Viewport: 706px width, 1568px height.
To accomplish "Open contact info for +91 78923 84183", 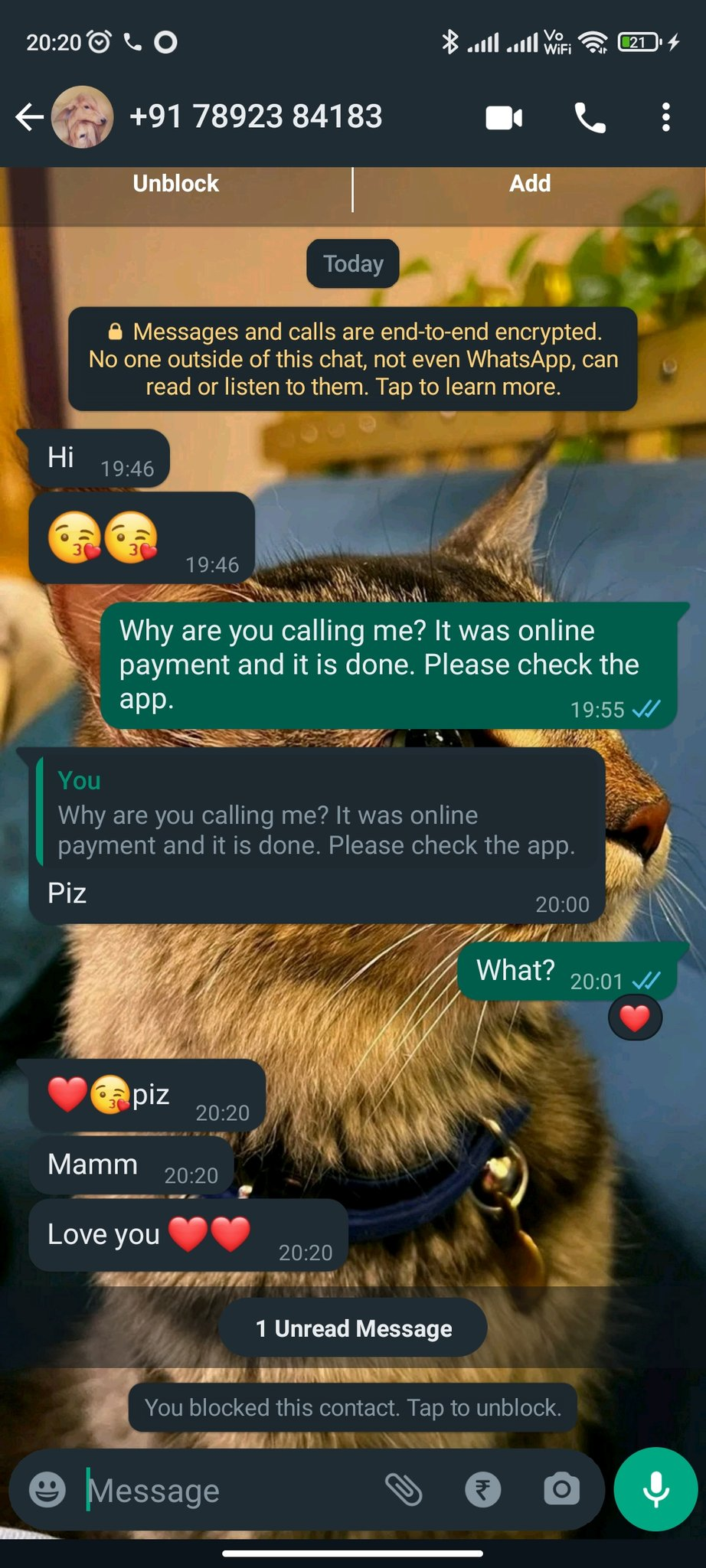I will (256, 117).
